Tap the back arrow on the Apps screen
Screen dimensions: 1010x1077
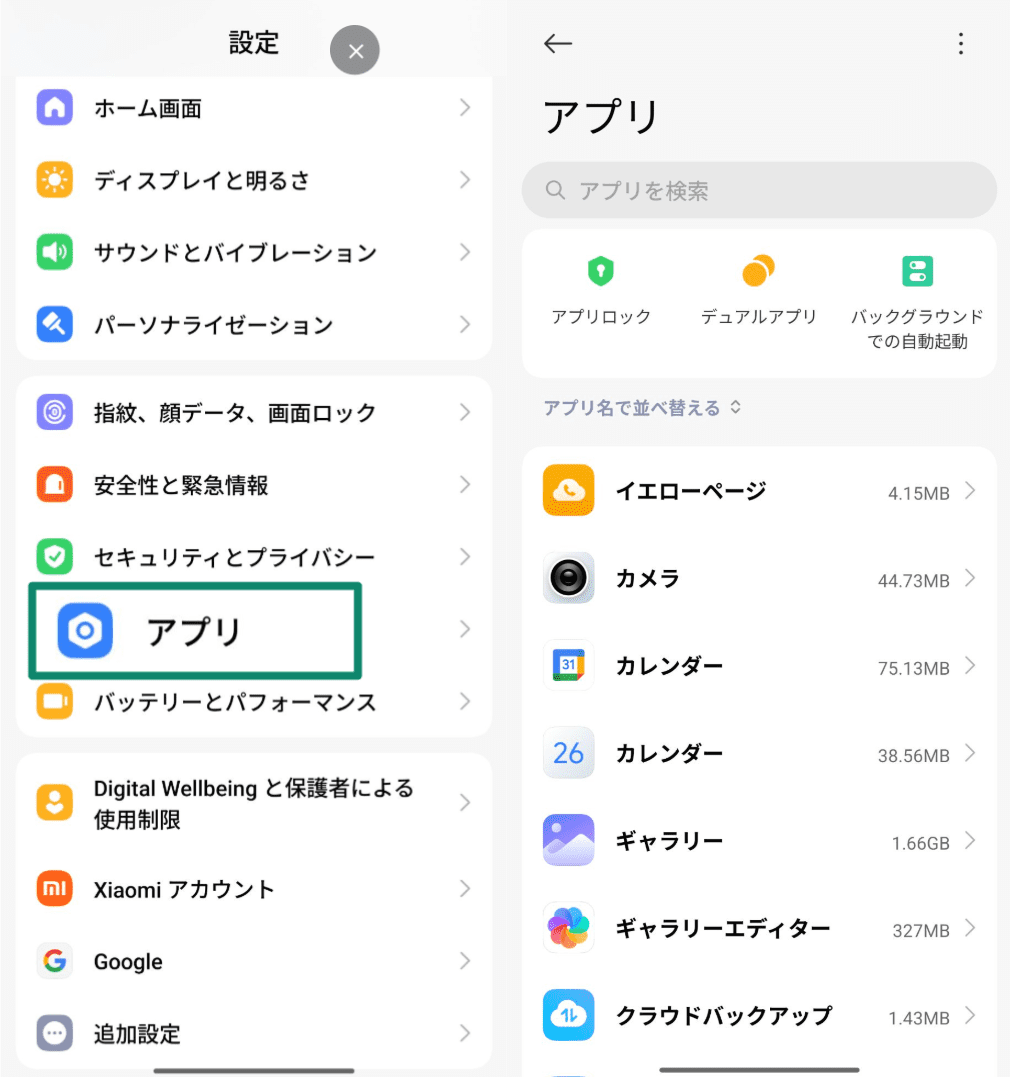tap(558, 43)
